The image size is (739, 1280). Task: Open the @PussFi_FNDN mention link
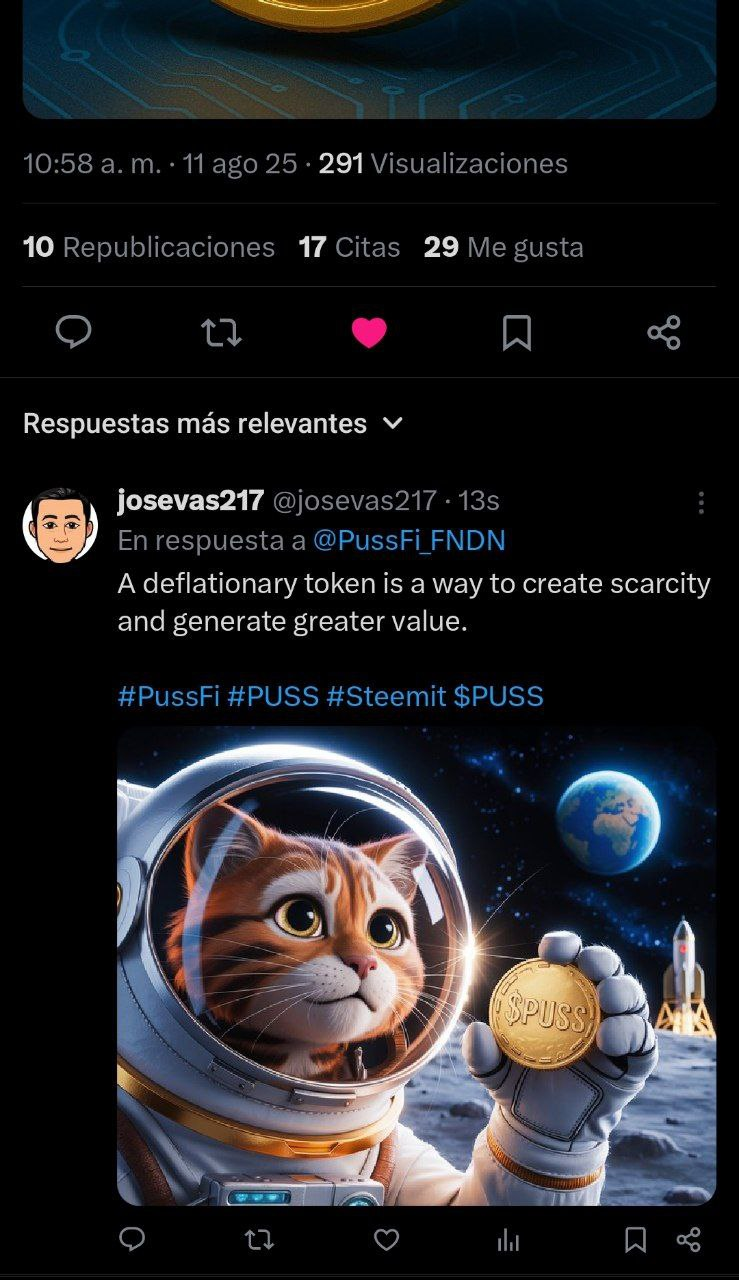point(409,541)
